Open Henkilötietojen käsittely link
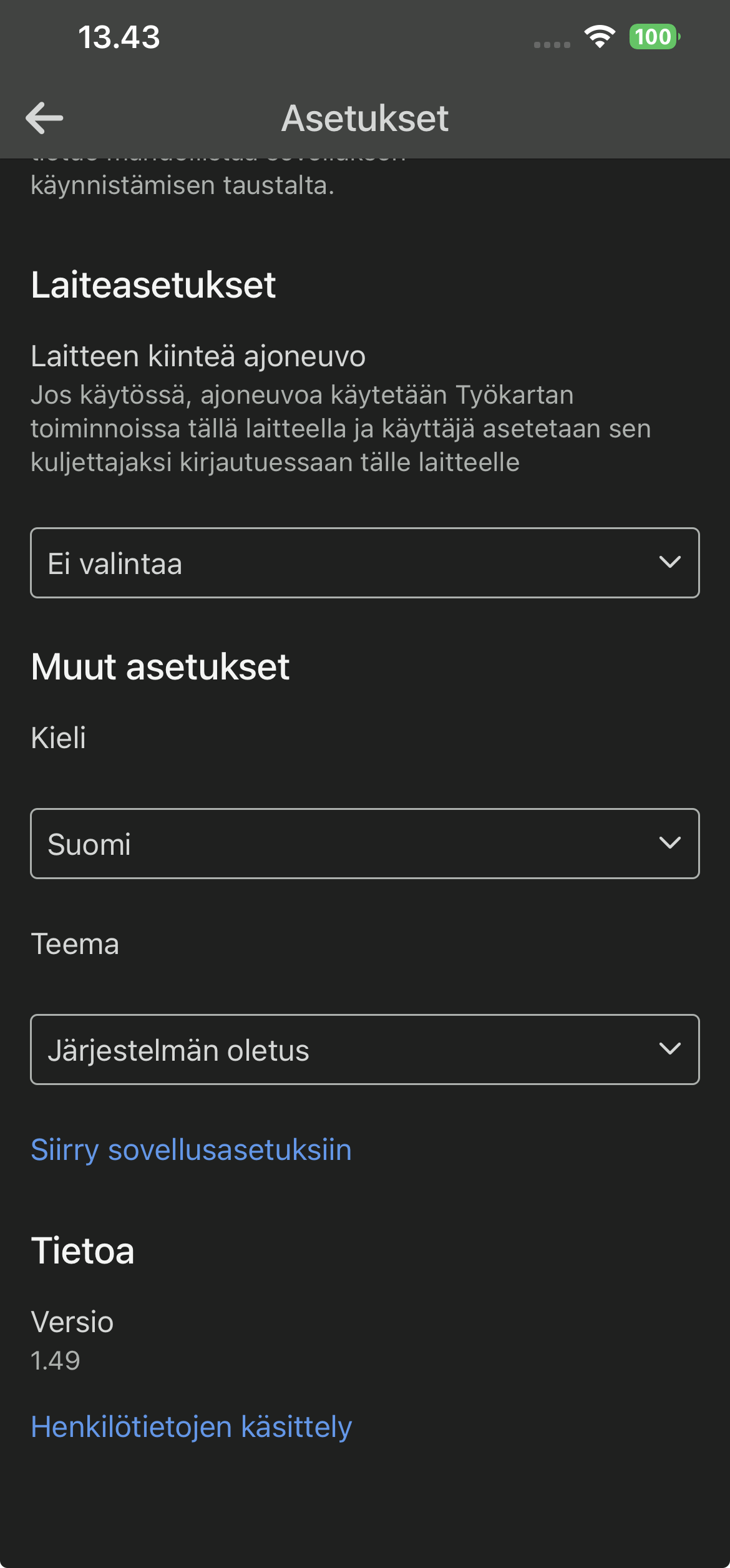730x1568 pixels. click(191, 1426)
